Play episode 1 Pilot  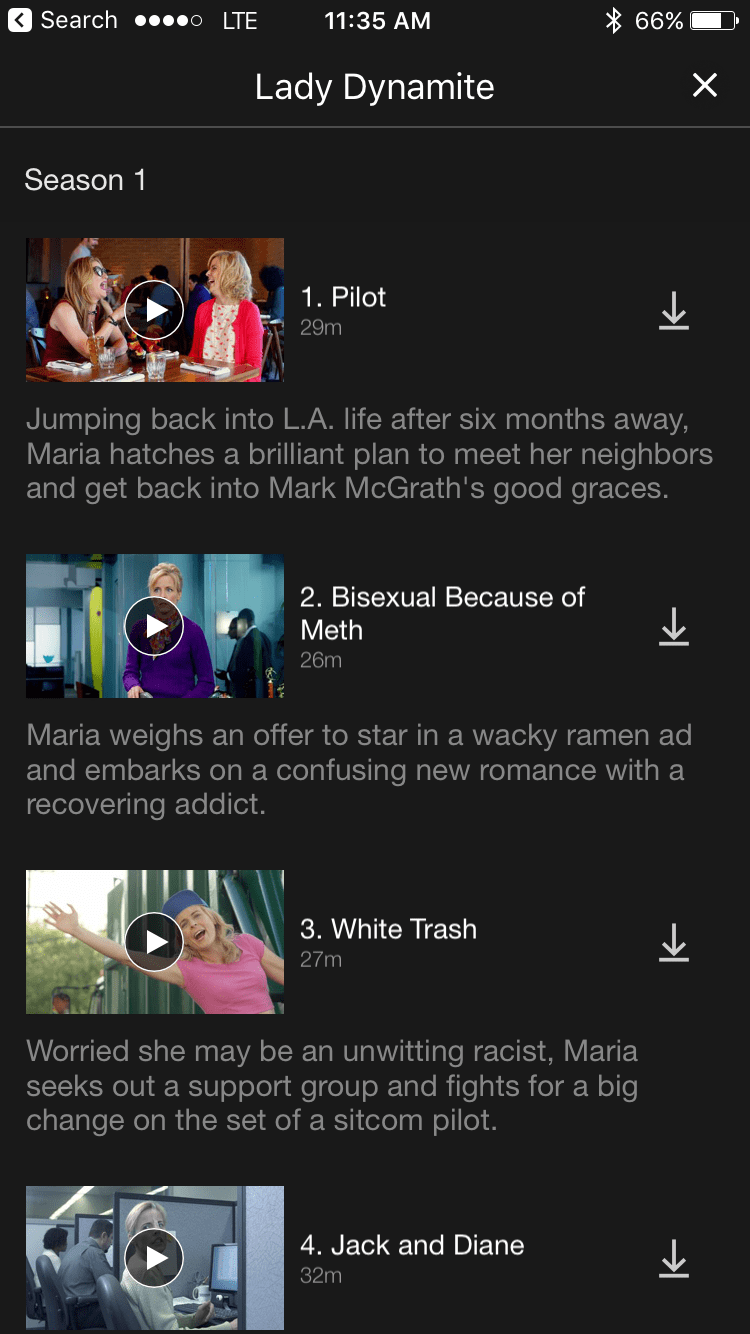154,310
